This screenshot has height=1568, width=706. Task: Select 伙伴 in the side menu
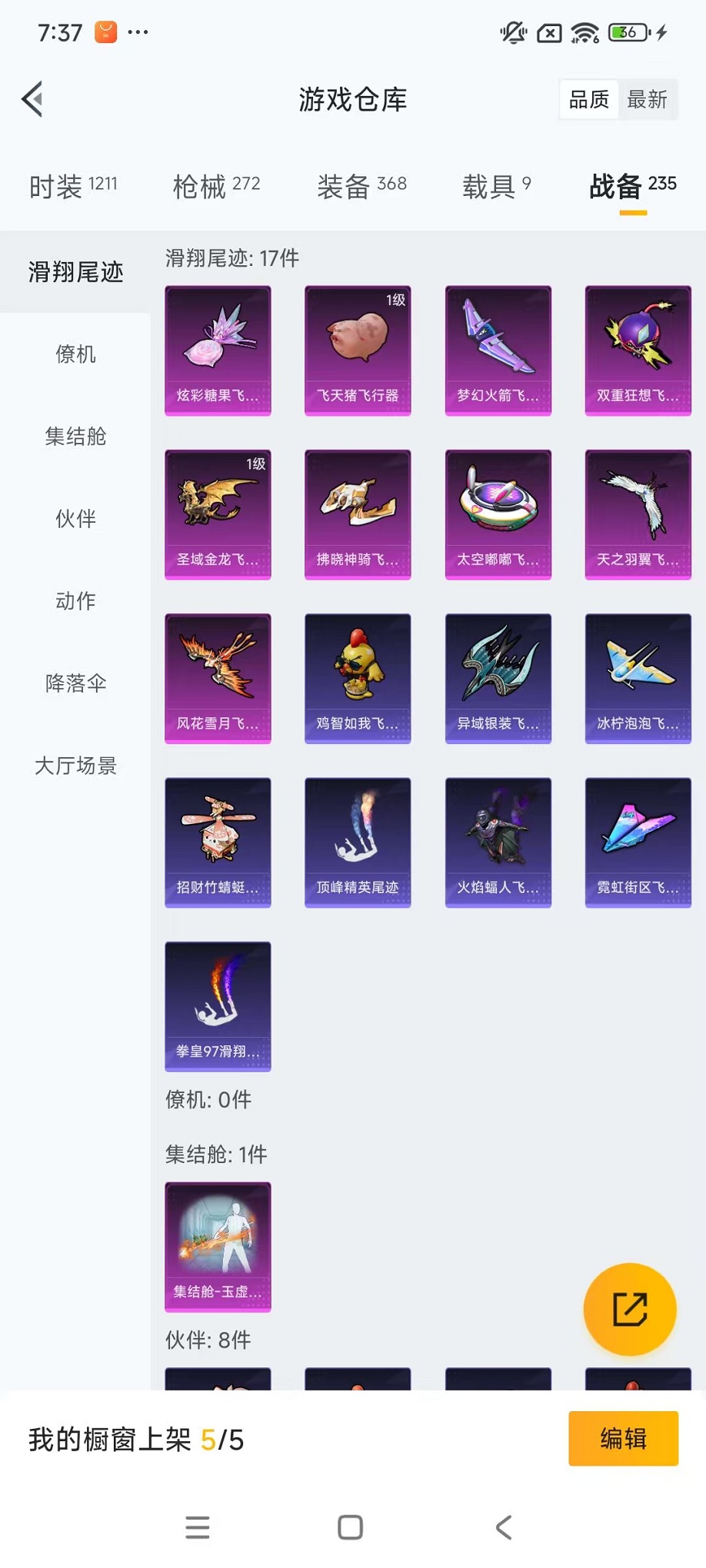pyautogui.click(x=75, y=519)
